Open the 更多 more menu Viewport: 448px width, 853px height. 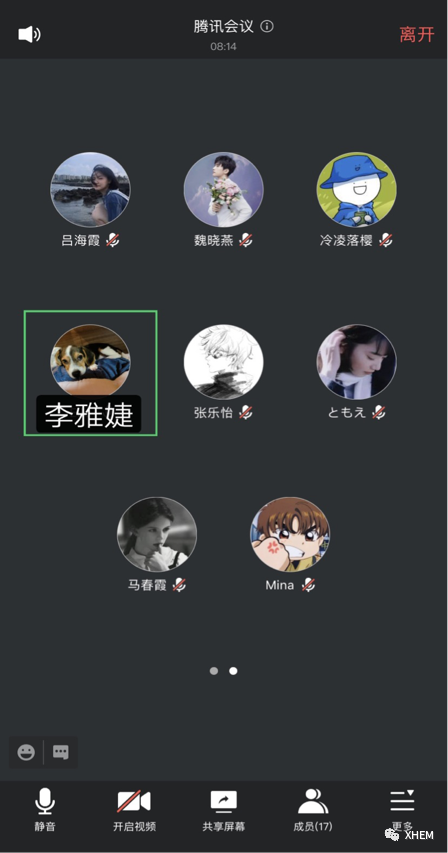402,809
